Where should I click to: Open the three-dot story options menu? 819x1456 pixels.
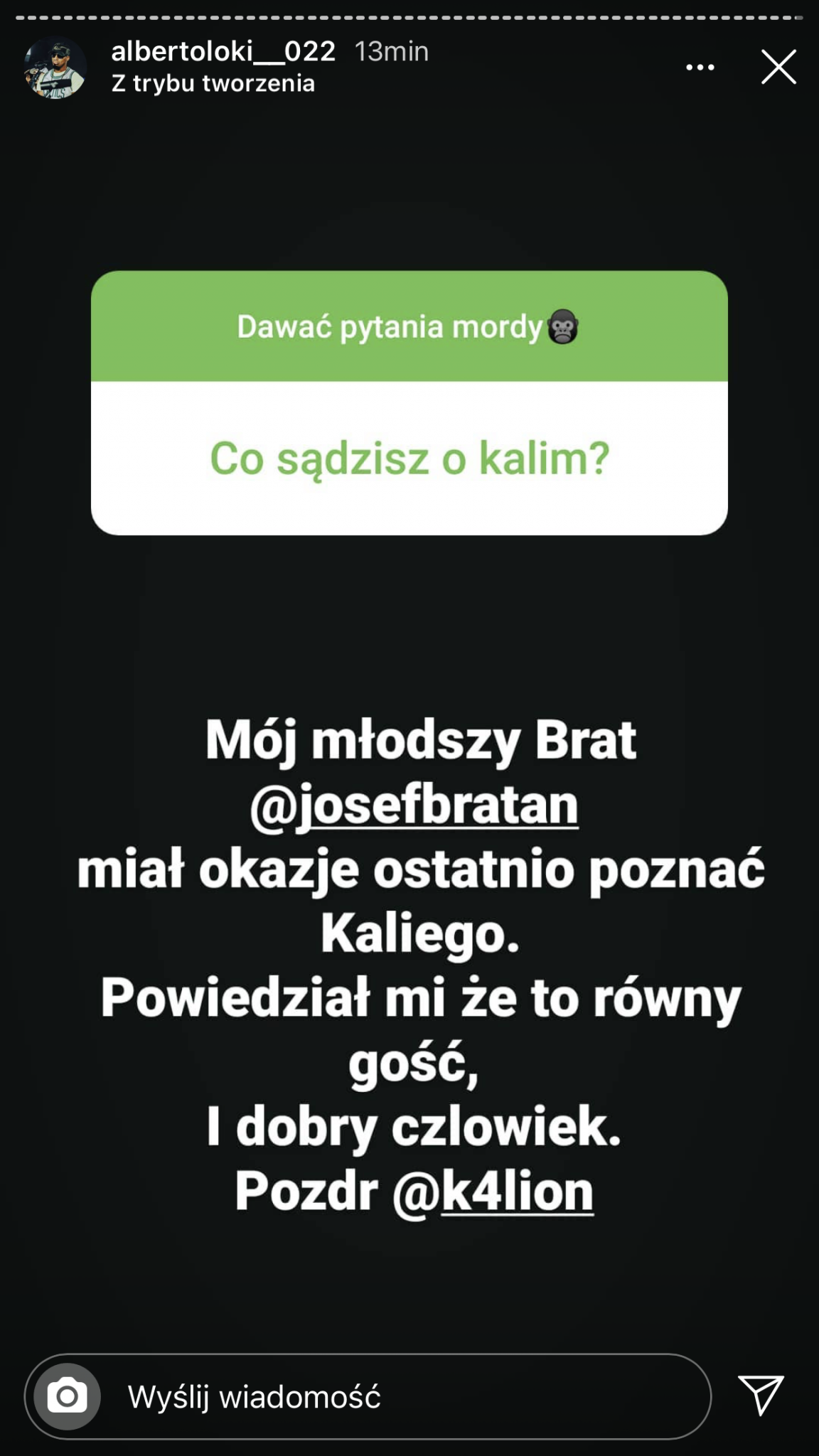pyautogui.click(x=700, y=68)
